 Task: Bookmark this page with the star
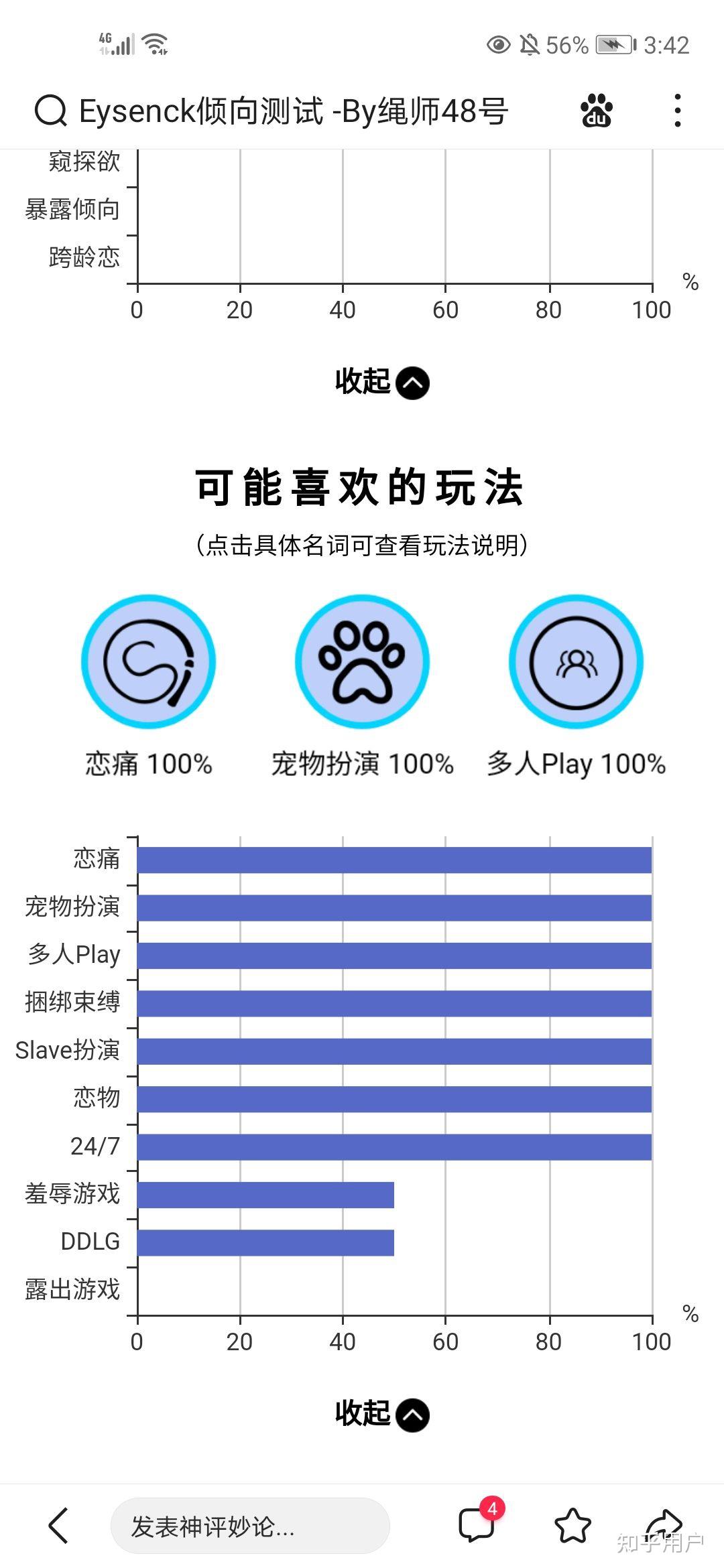(572, 1526)
